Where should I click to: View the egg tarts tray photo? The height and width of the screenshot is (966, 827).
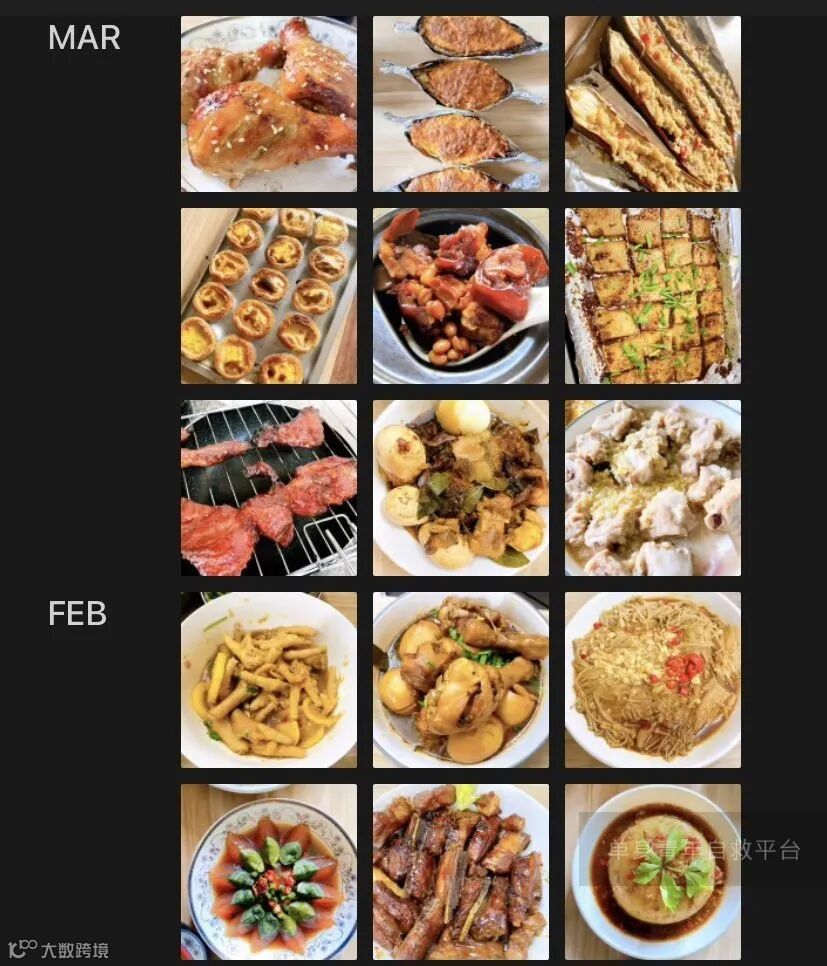click(x=268, y=296)
